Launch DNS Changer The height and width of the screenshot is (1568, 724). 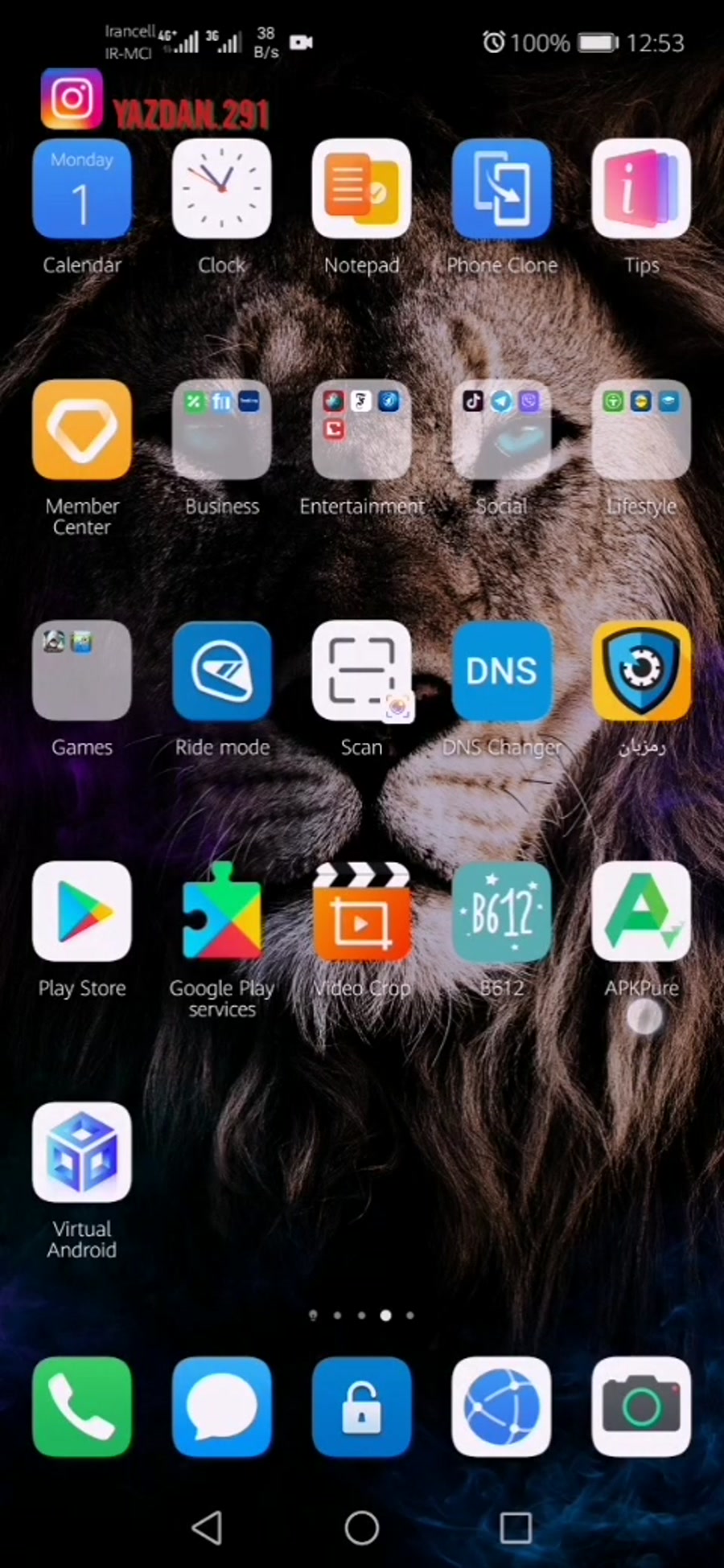(501, 671)
